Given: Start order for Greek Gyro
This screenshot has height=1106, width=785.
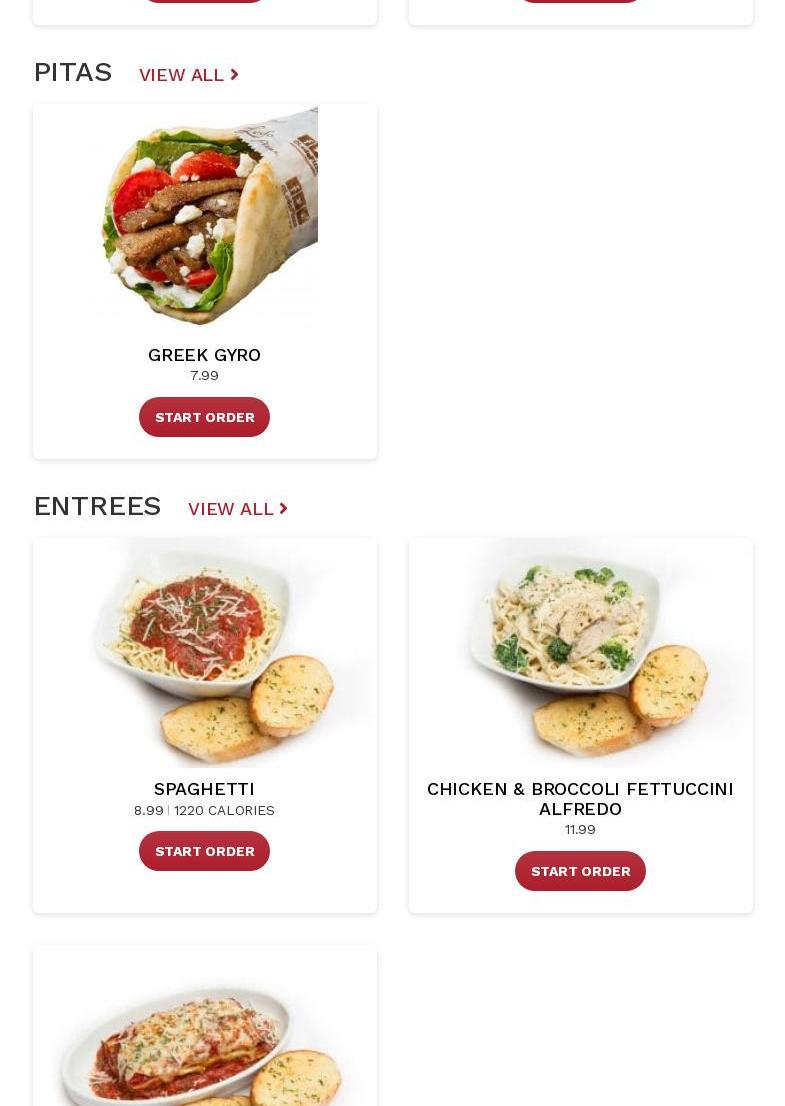Looking at the screenshot, I should coord(204,417).
